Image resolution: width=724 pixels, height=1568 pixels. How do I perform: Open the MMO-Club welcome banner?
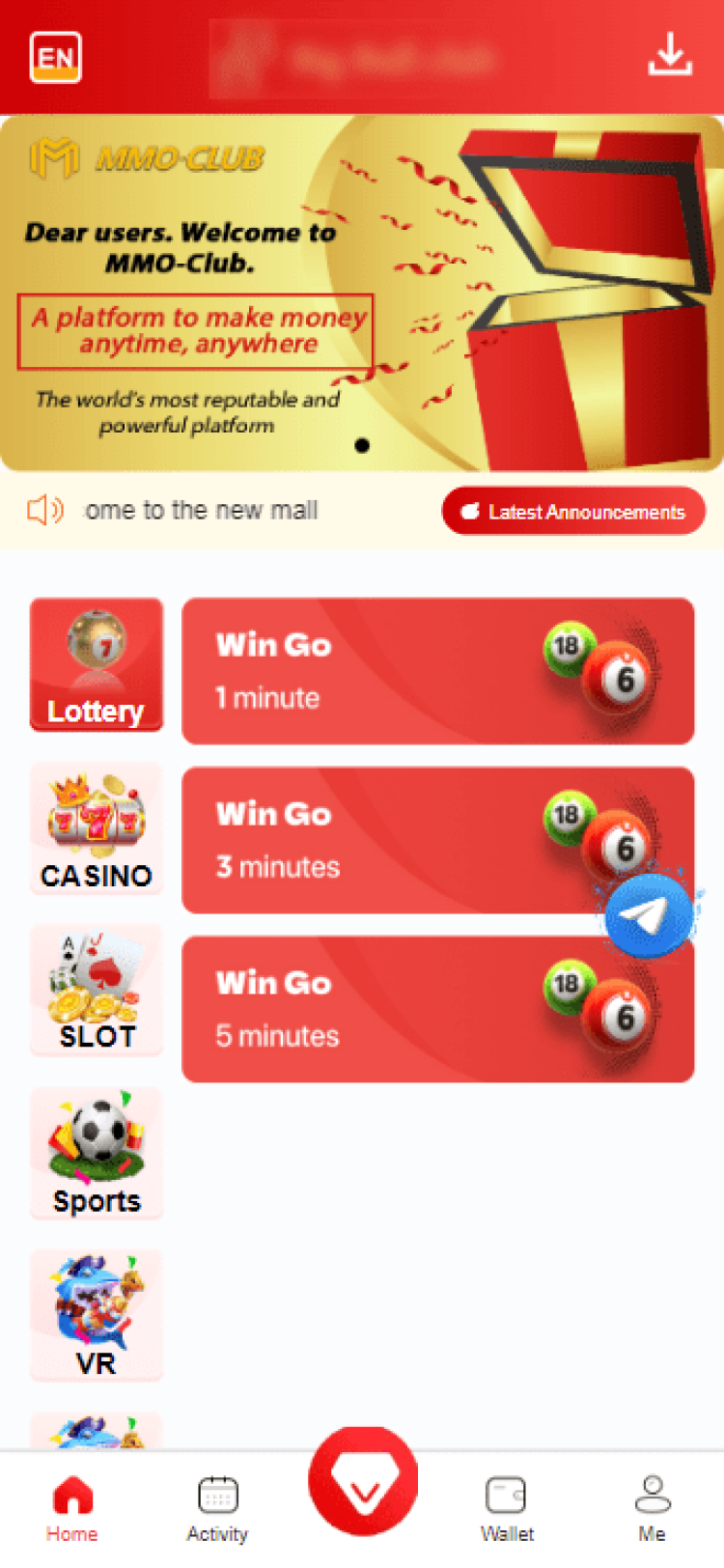point(361,293)
